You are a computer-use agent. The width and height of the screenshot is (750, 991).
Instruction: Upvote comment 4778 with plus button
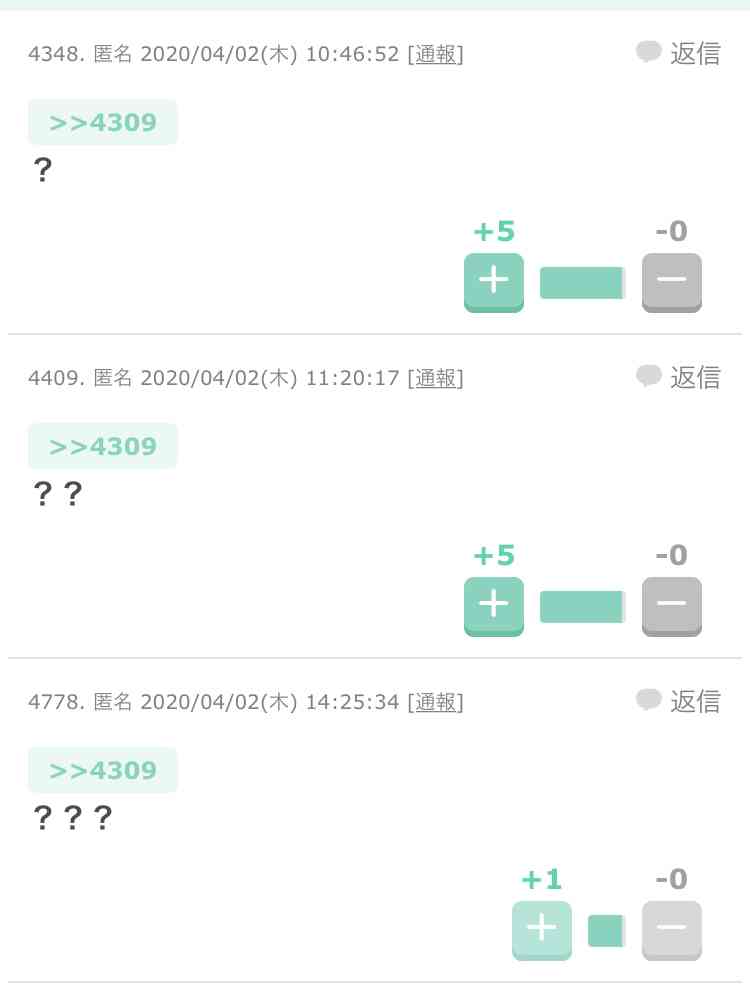tap(542, 929)
